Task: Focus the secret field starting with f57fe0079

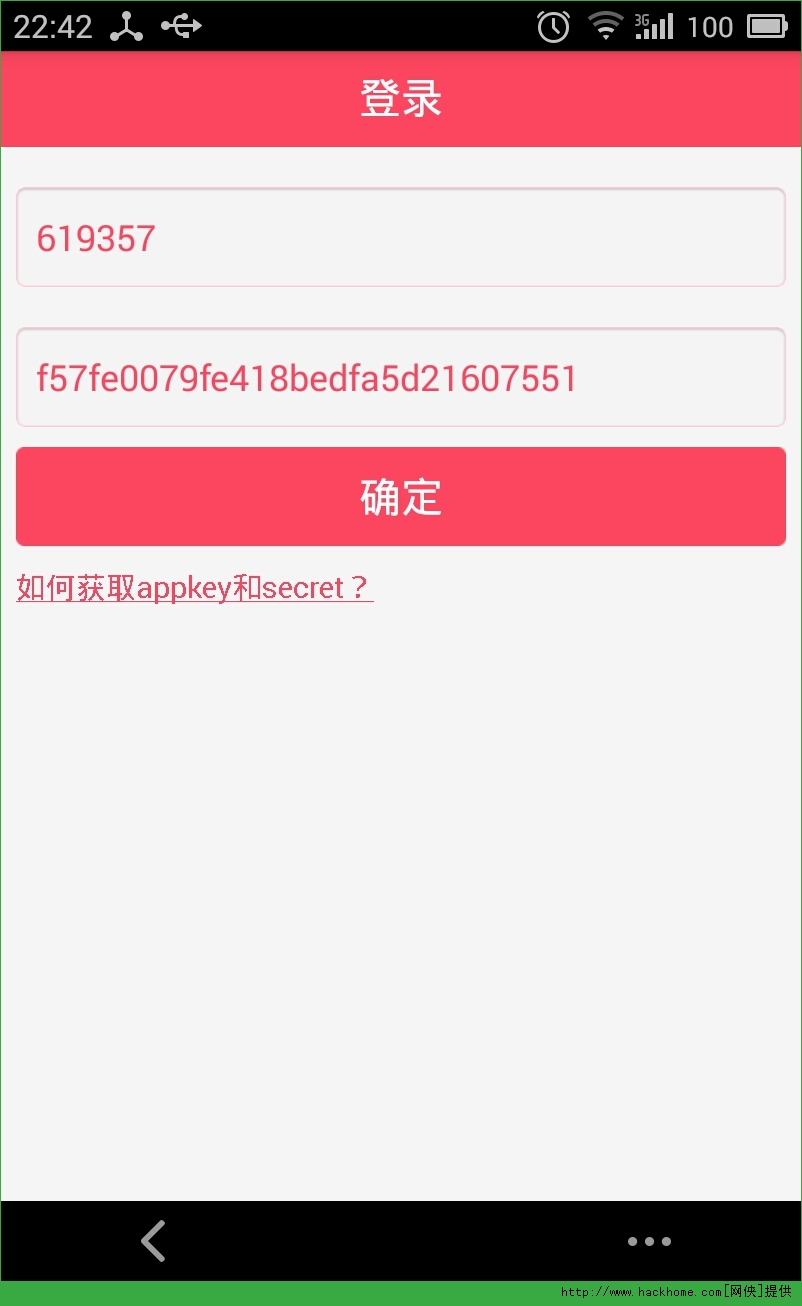Action: pyautogui.click(x=400, y=378)
